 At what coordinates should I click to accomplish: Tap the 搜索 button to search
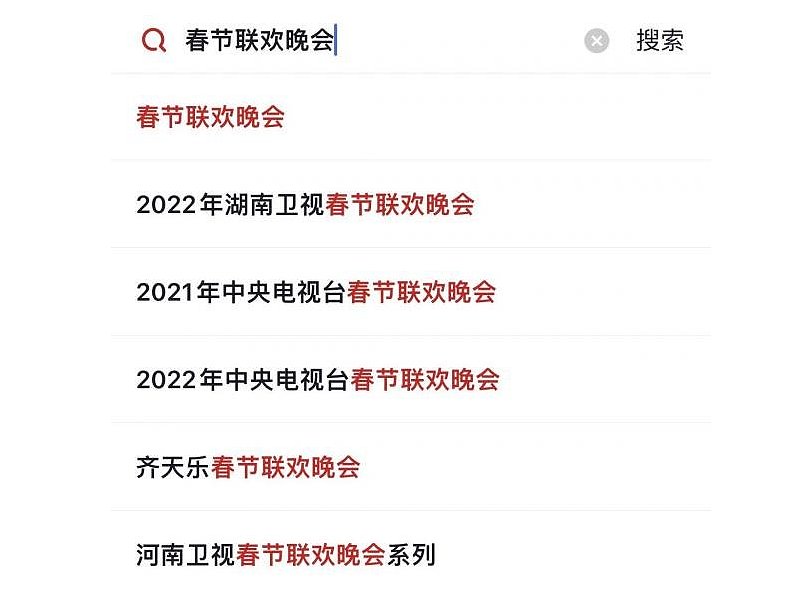(660, 41)
